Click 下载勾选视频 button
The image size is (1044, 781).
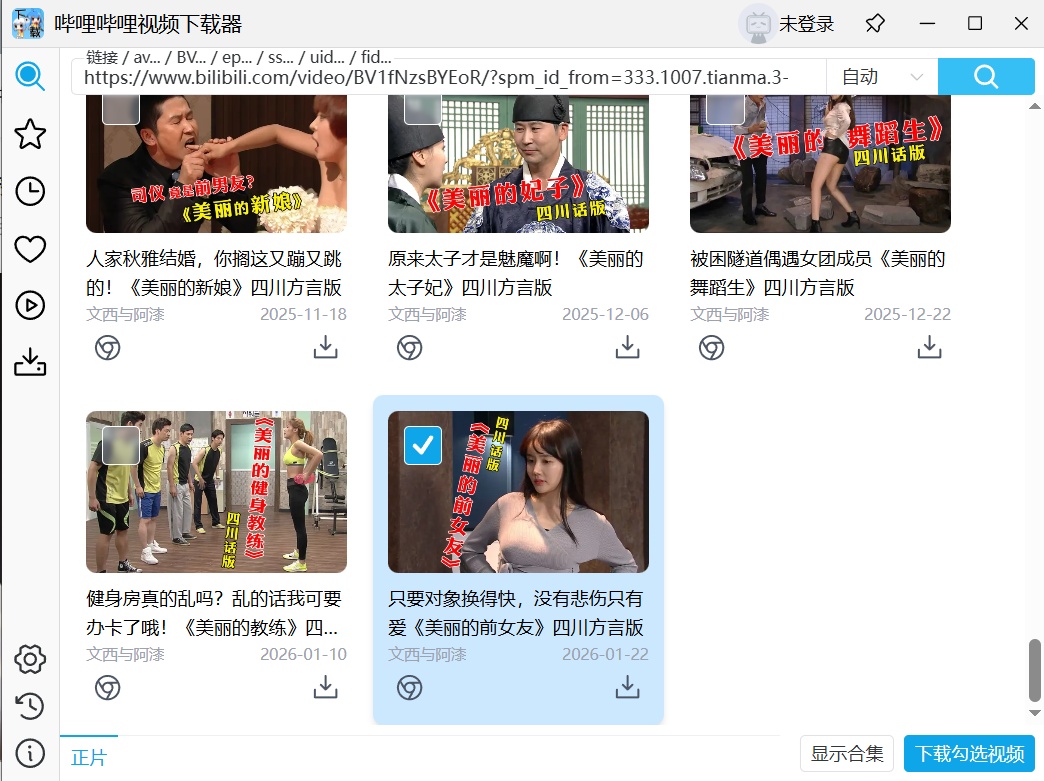click(969, 754)
